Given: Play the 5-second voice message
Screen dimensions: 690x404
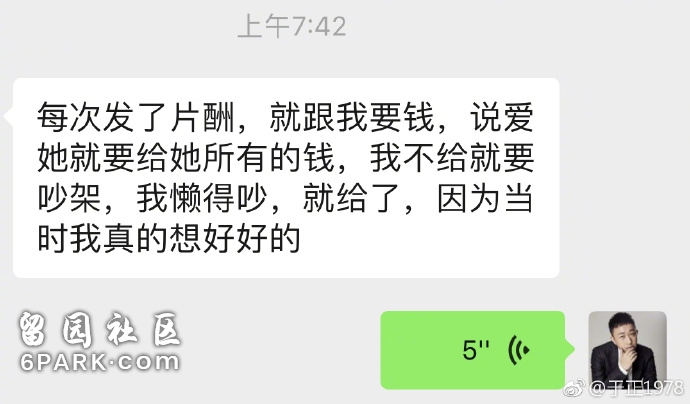Looking at the screenshot, I should (473, 350).
